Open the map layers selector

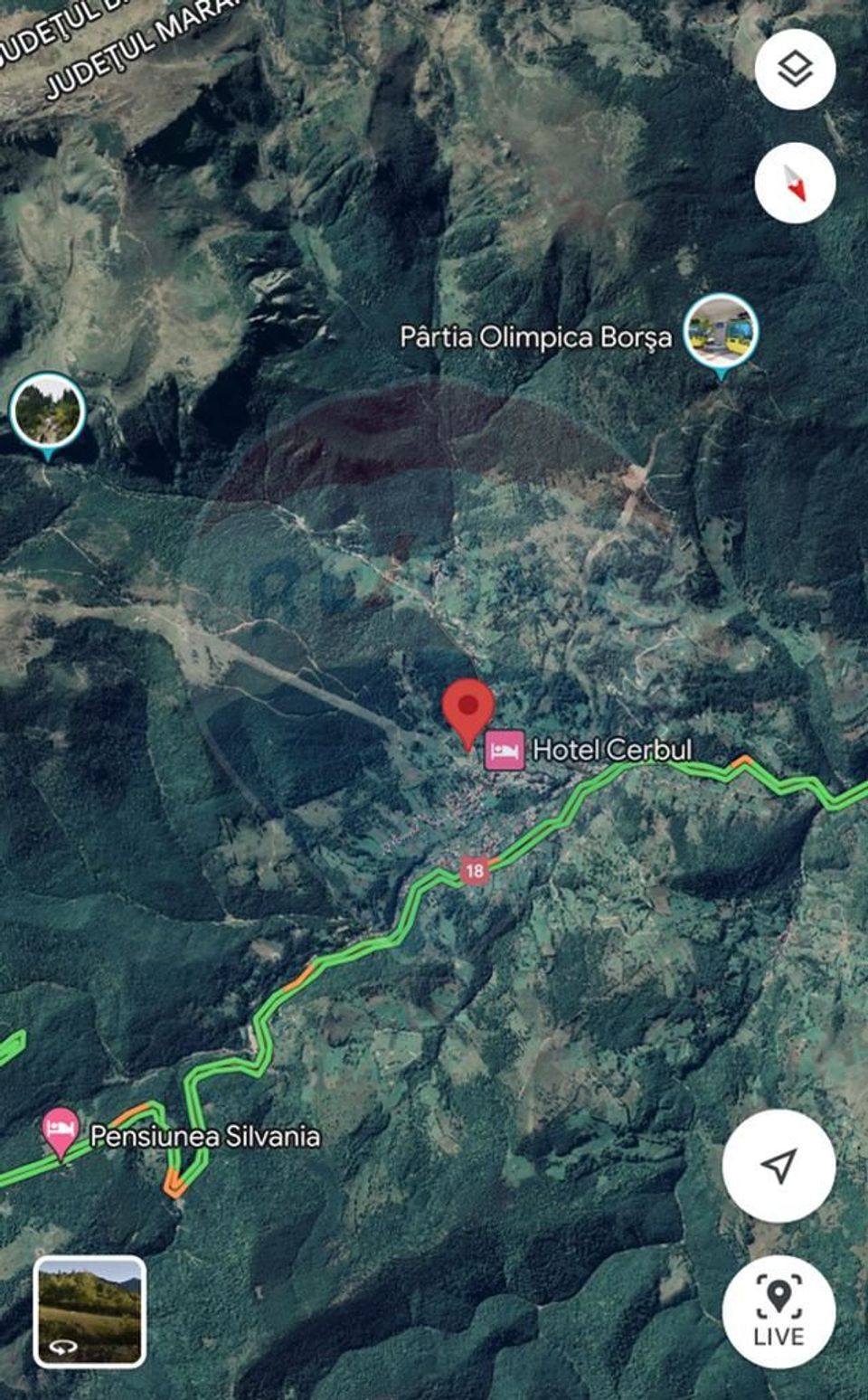point(796,71)
